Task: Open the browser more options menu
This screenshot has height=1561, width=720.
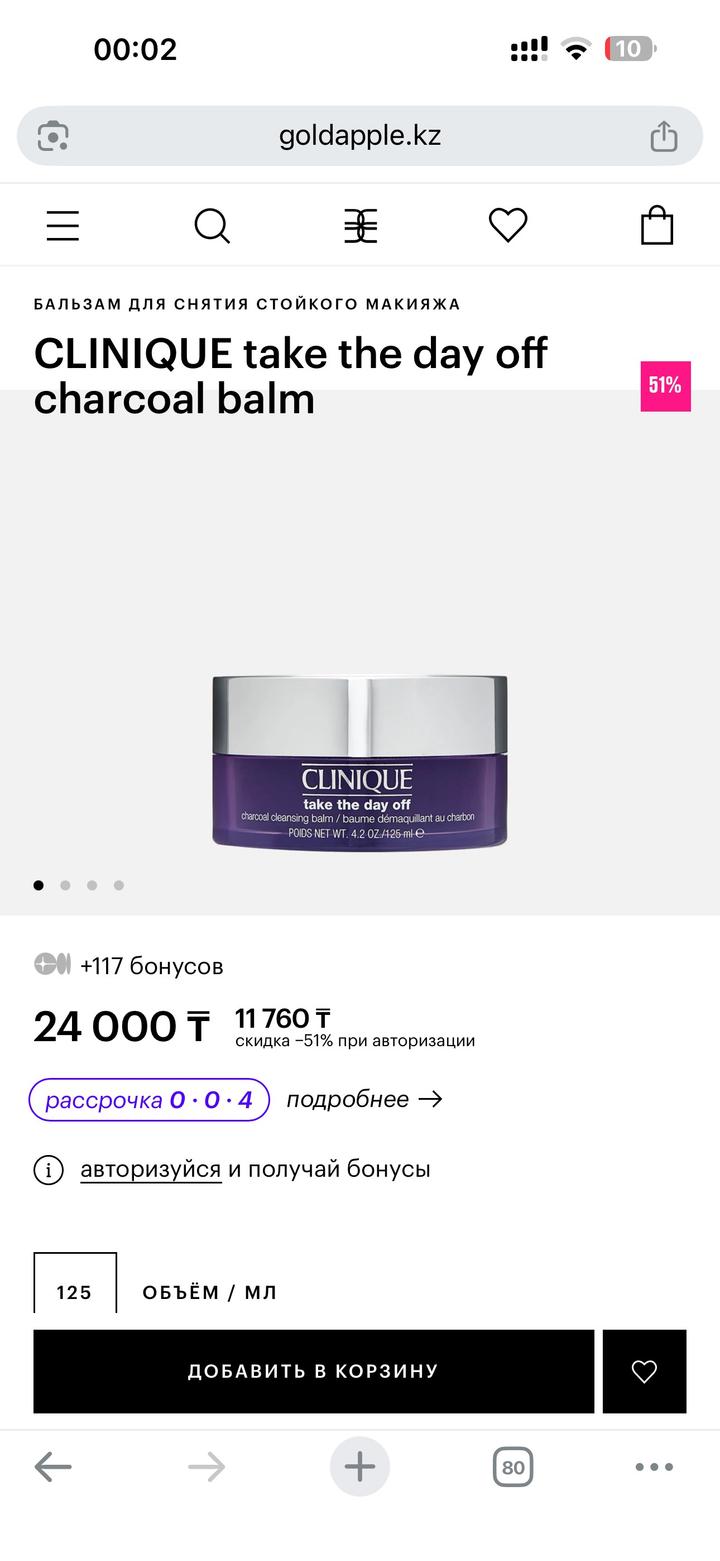Action: click(654, 1467)
